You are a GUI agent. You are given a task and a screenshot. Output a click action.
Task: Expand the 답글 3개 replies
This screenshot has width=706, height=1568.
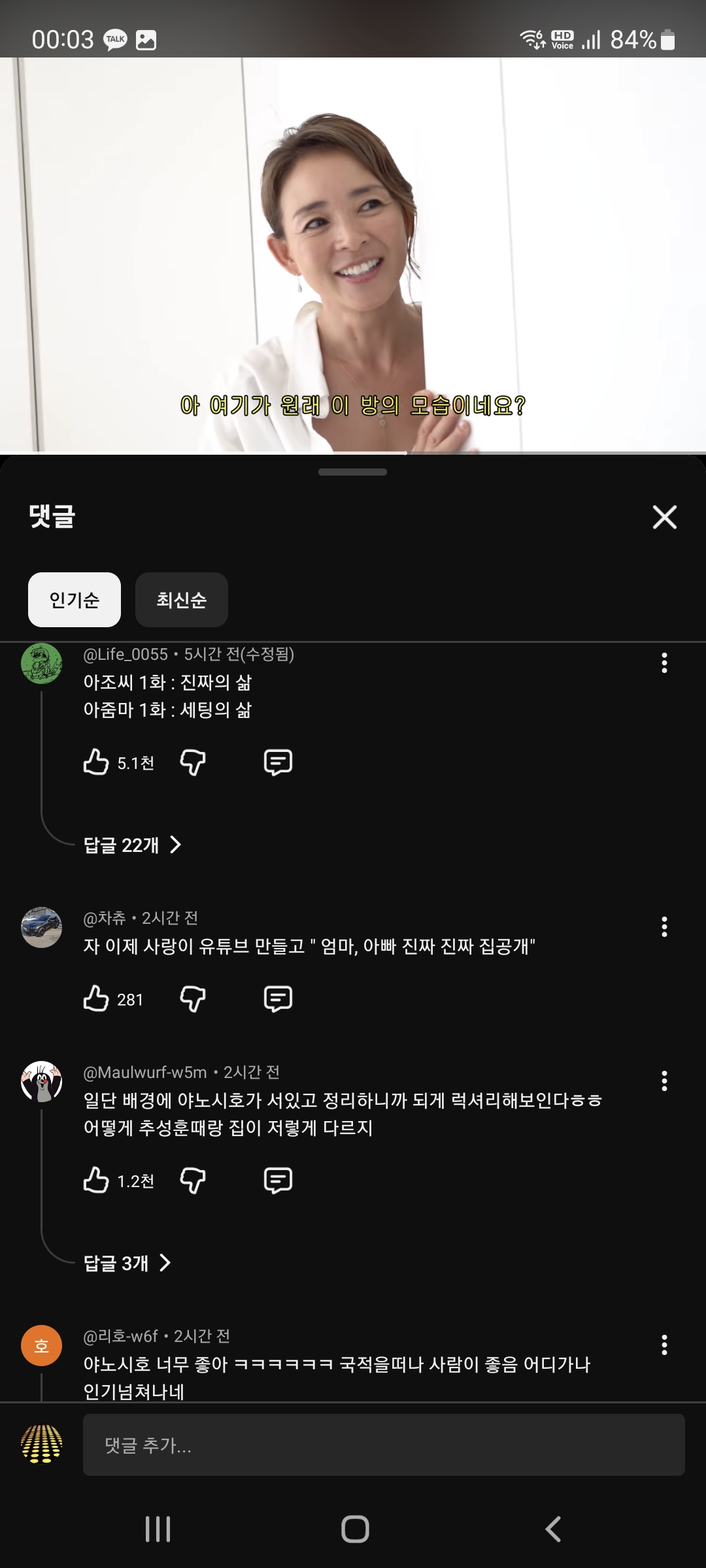point(127,1263)
